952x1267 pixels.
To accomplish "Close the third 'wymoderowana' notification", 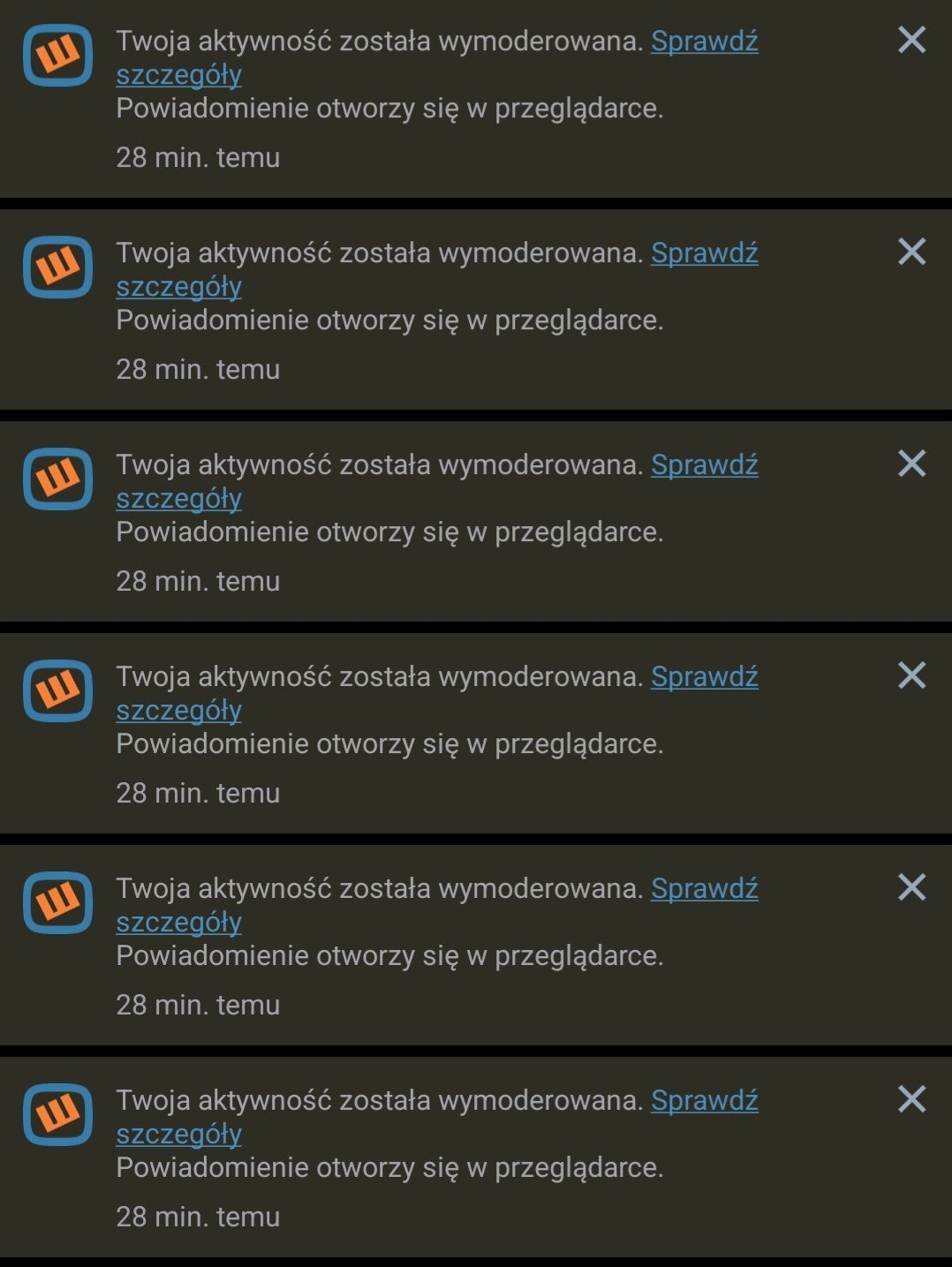I will click(x=911, y=464).
